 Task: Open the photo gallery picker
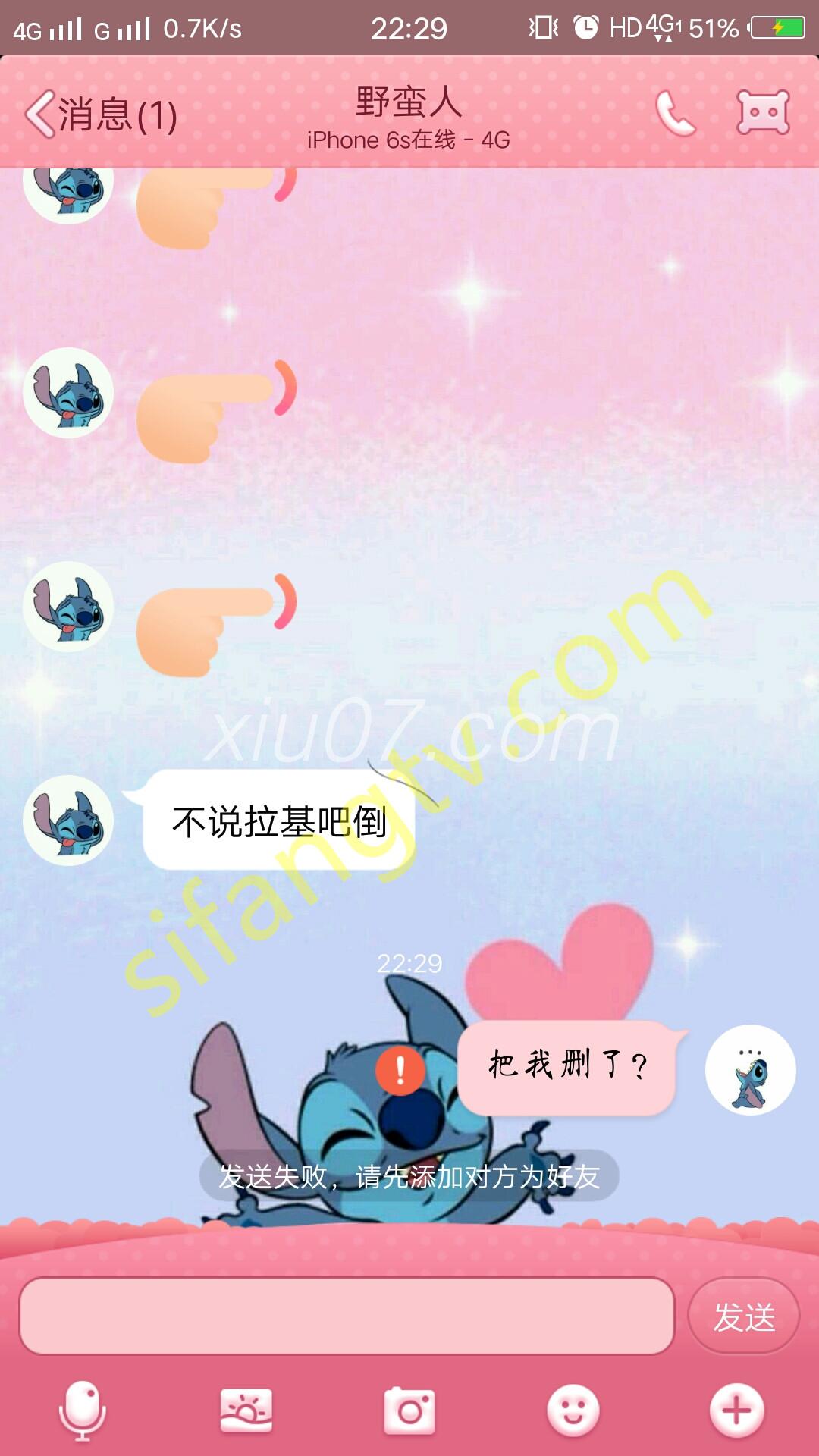click(246, 1410)
